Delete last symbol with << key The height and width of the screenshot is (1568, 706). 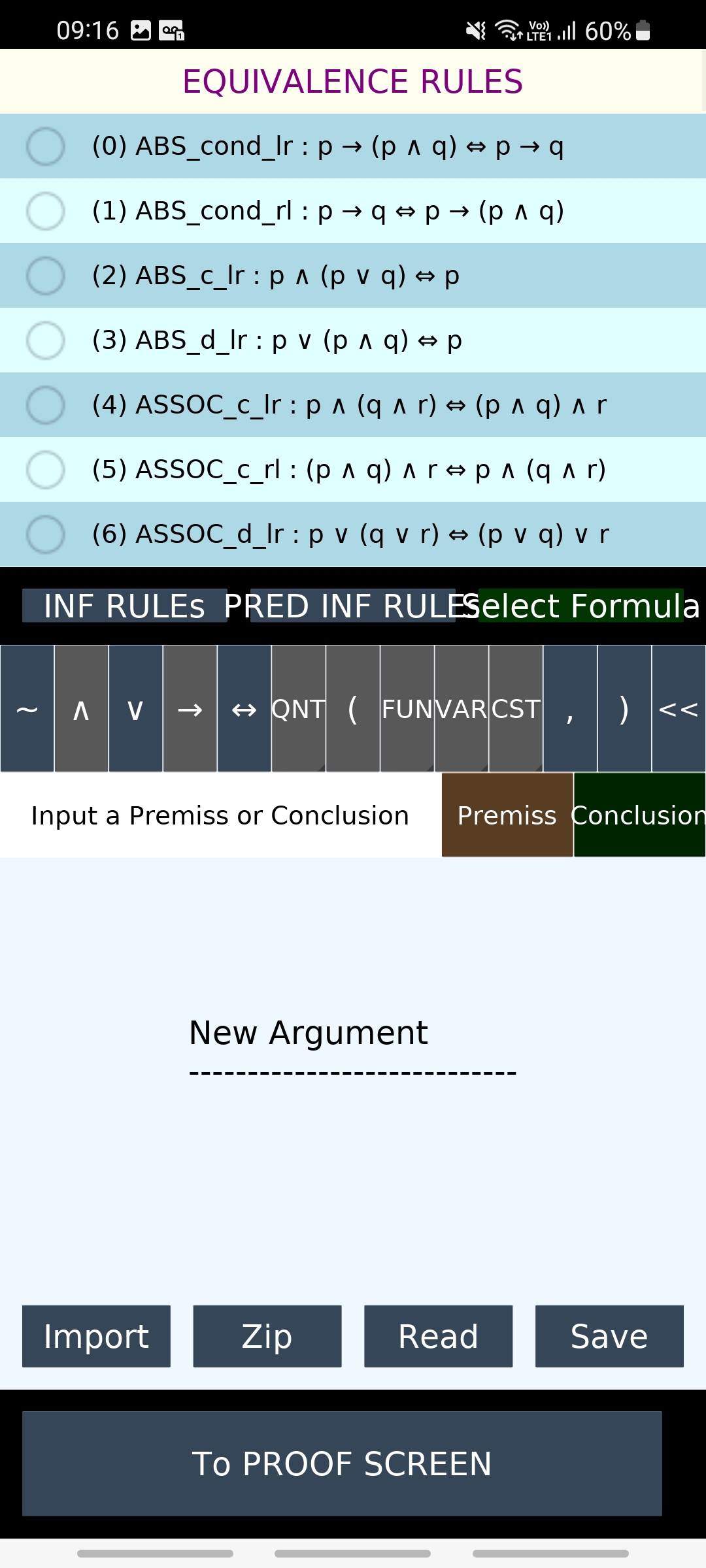[679, 709]
